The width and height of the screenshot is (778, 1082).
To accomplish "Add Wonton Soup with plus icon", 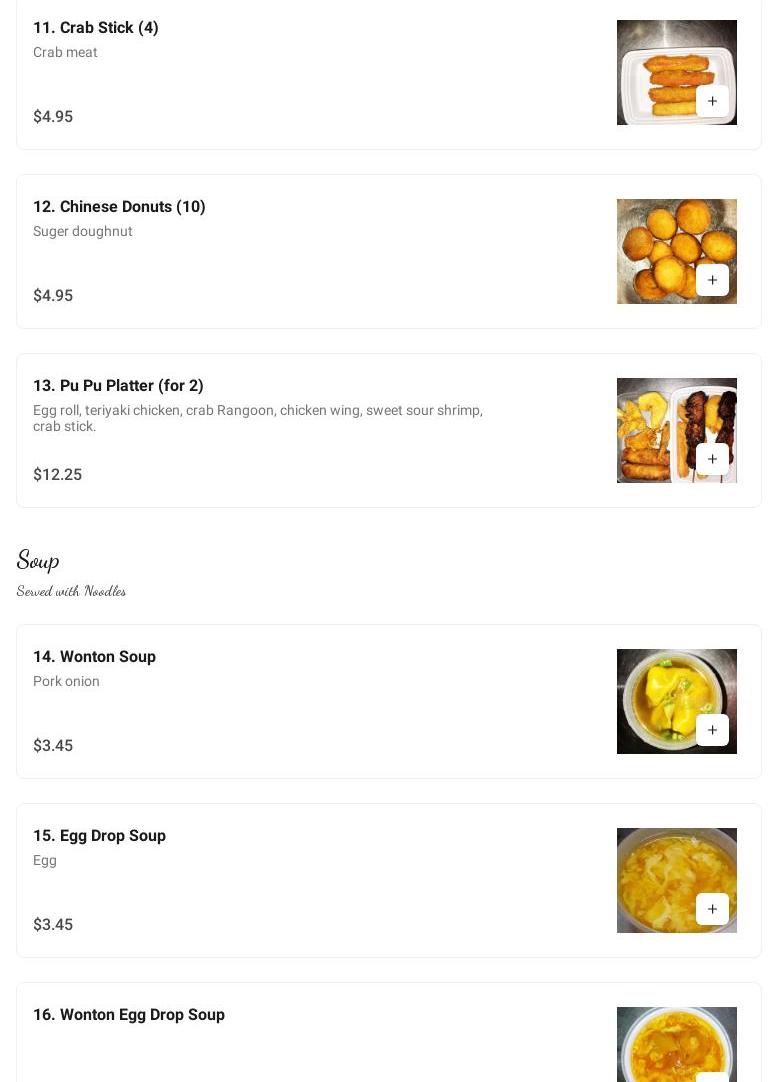I will [x=712, y=730].
